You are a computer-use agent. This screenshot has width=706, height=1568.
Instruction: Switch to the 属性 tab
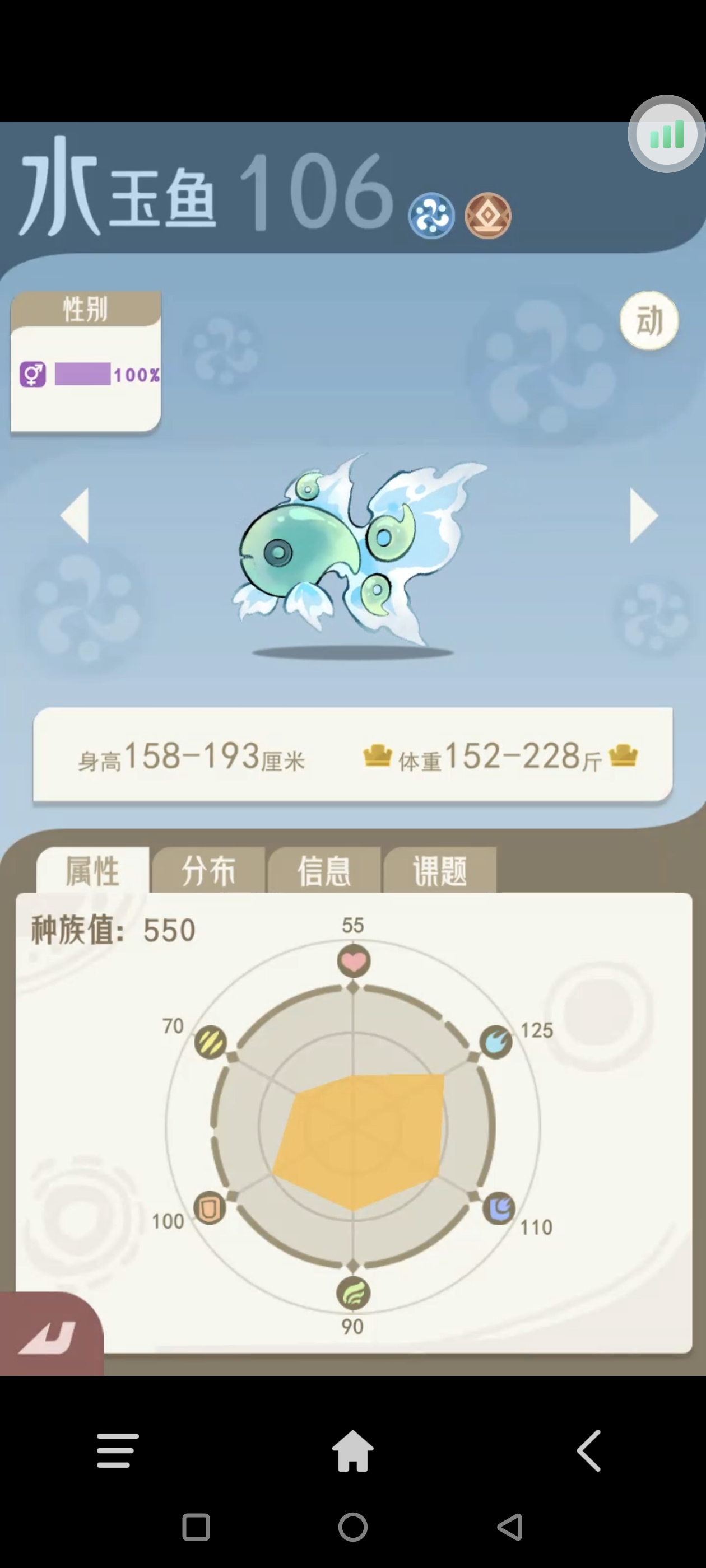92,870
